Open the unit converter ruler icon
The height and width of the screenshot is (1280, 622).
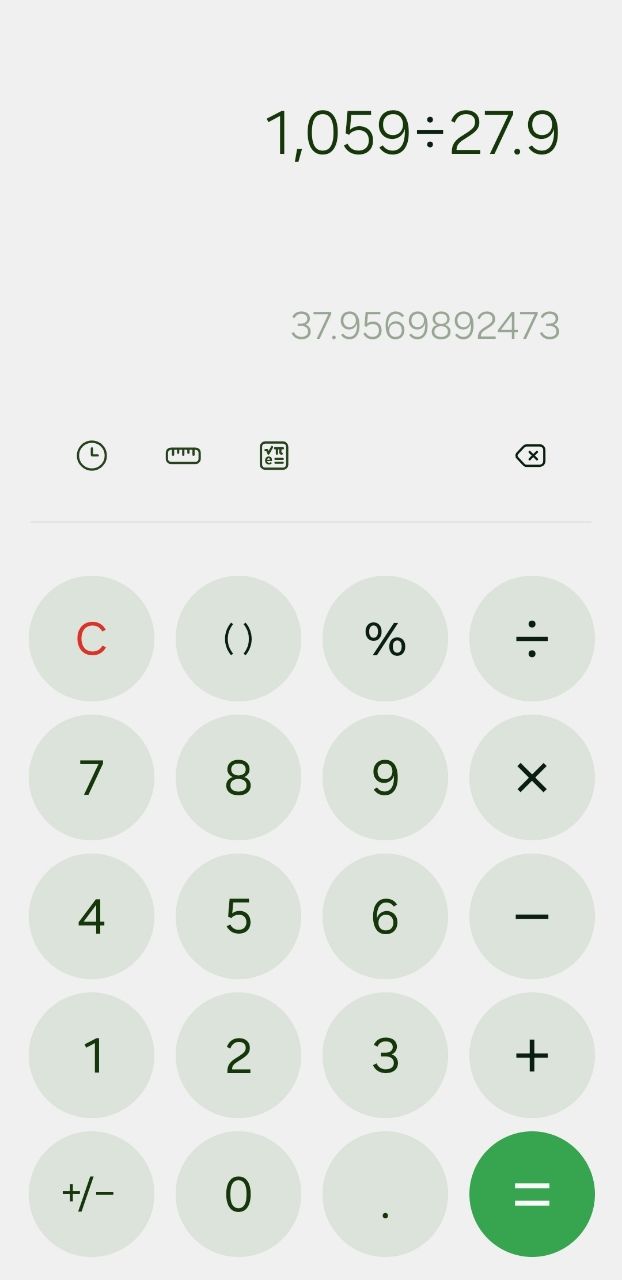point(183,456)
